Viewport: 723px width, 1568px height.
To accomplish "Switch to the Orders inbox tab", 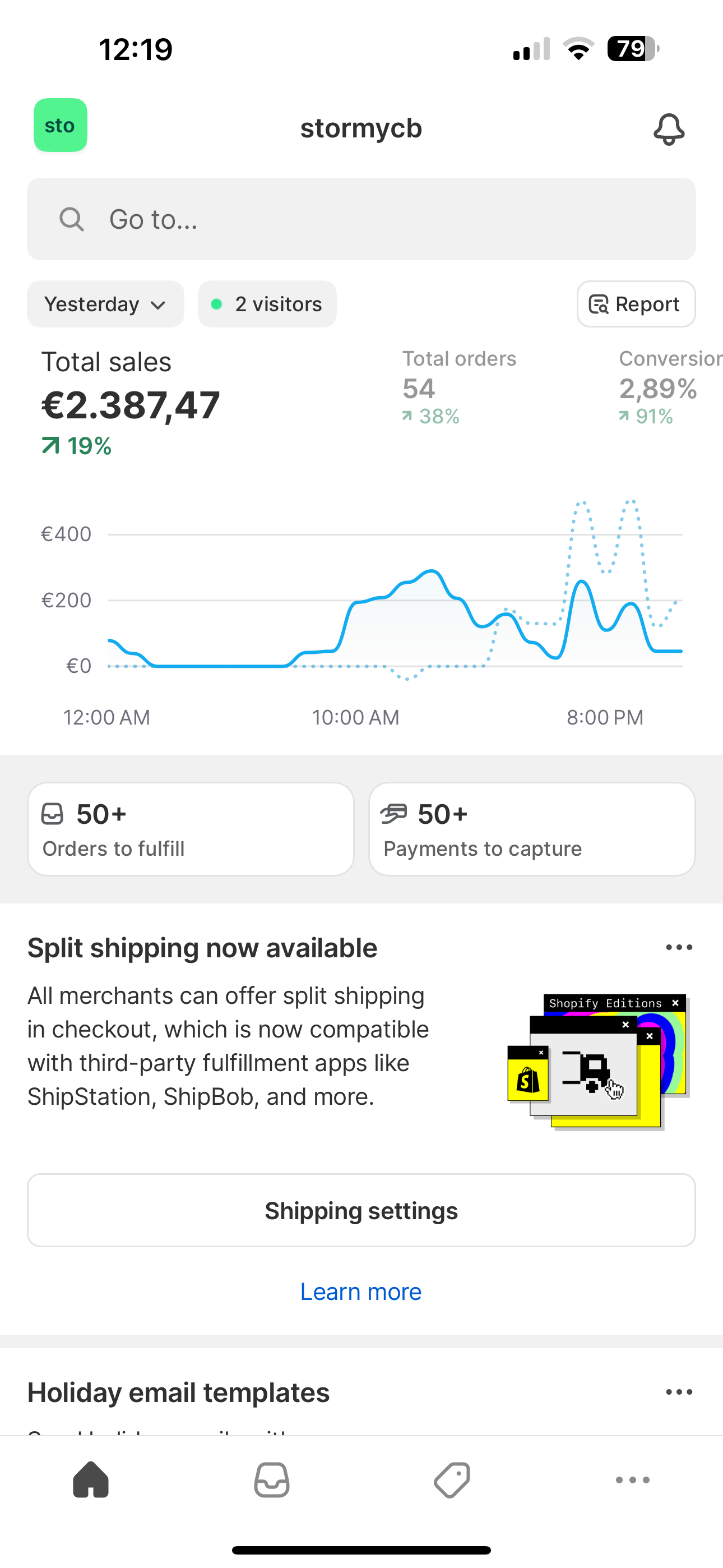I will click(271, 1479).
